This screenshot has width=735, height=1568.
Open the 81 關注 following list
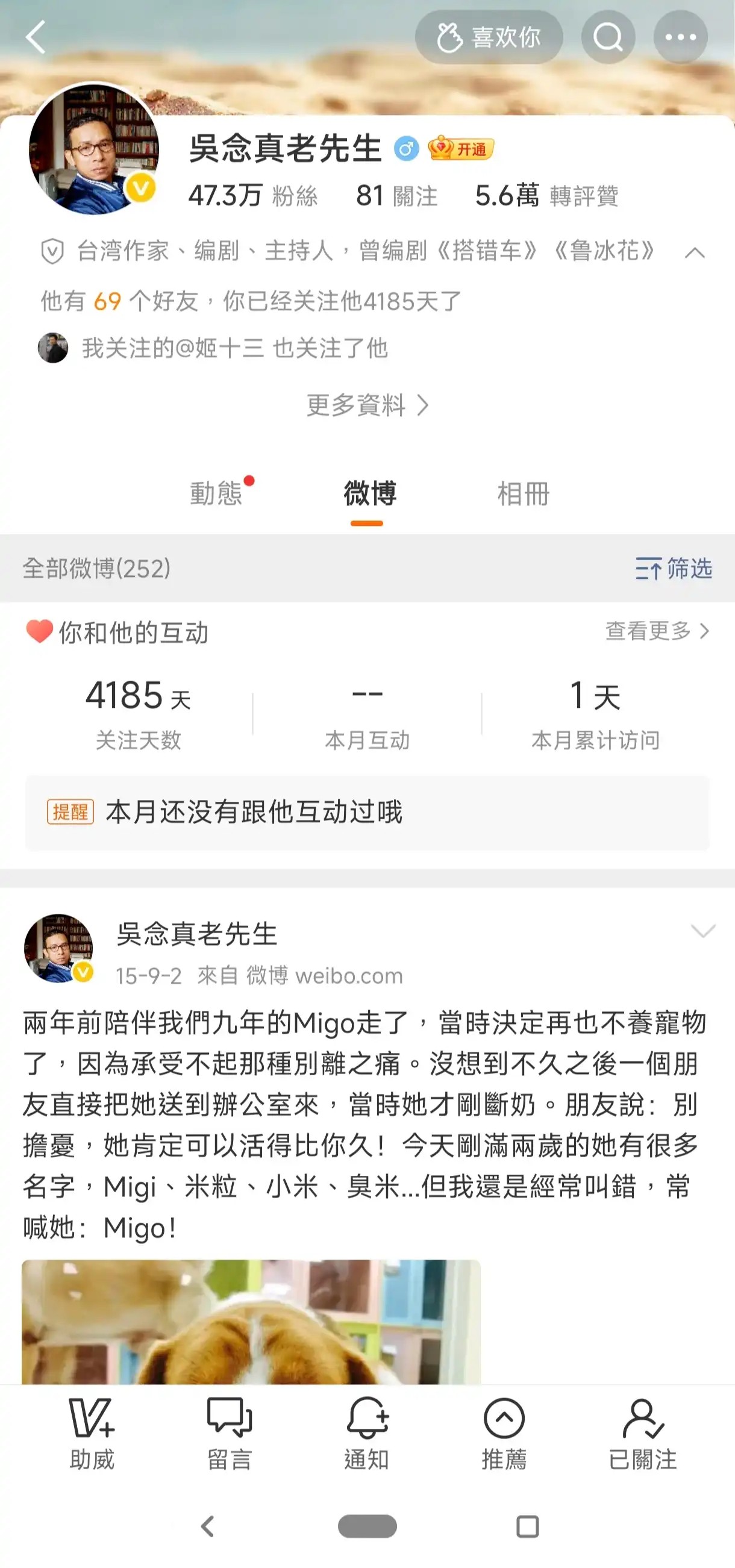point(396,196)
